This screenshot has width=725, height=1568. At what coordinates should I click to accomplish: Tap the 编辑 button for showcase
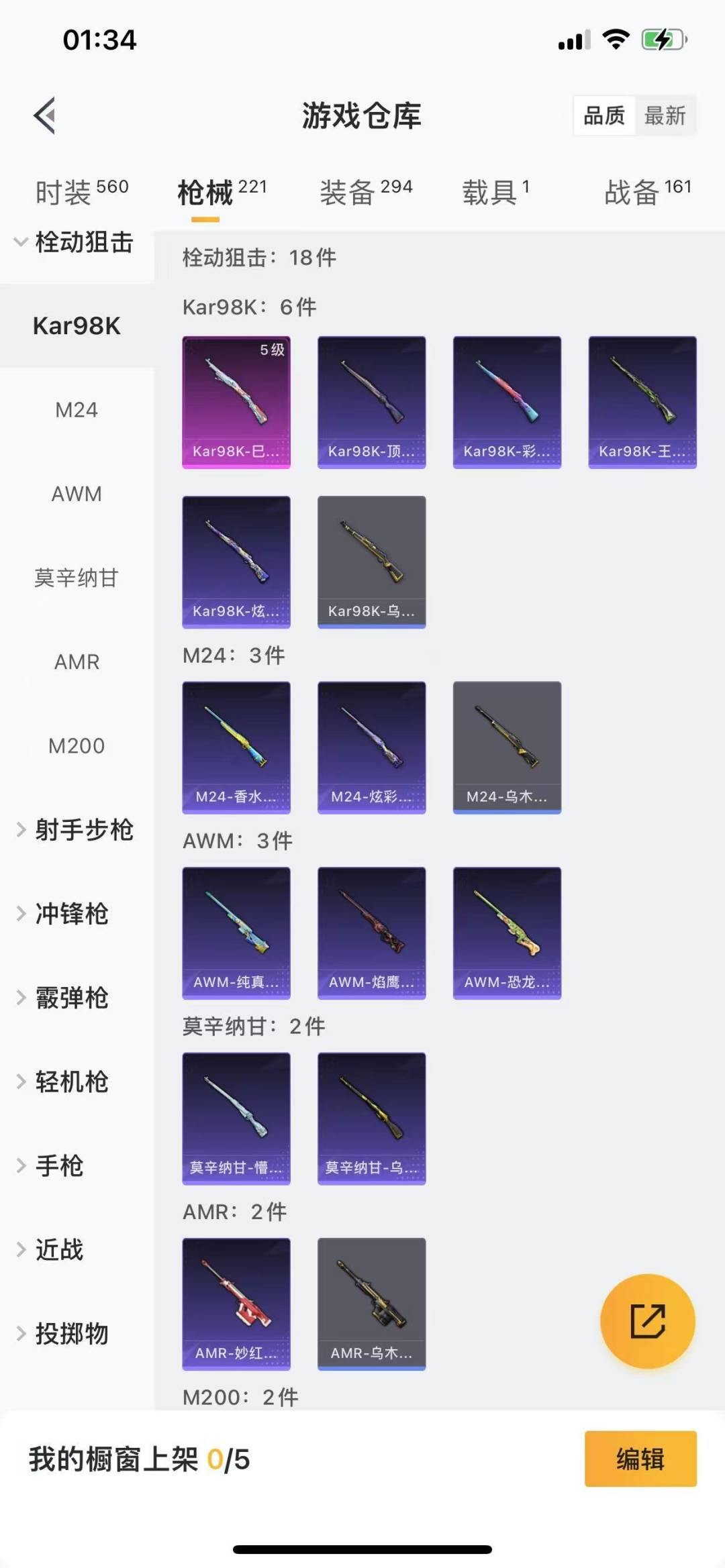click(x=640, y=1459)
